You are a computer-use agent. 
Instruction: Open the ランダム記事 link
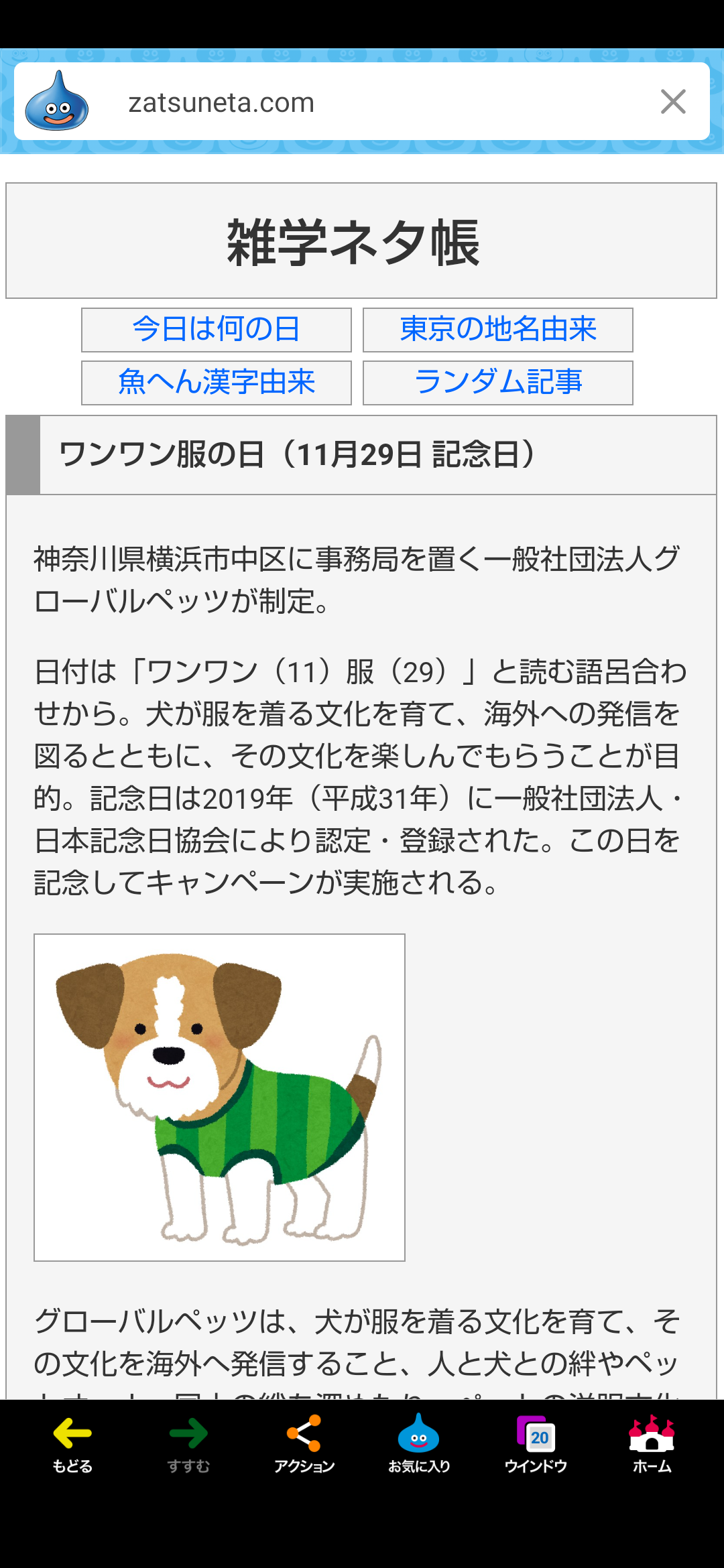coord(498,383)
